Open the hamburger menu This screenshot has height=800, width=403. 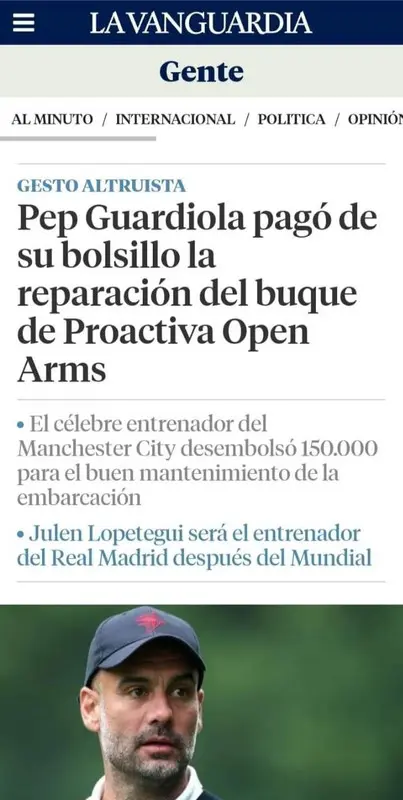point(23,22)
